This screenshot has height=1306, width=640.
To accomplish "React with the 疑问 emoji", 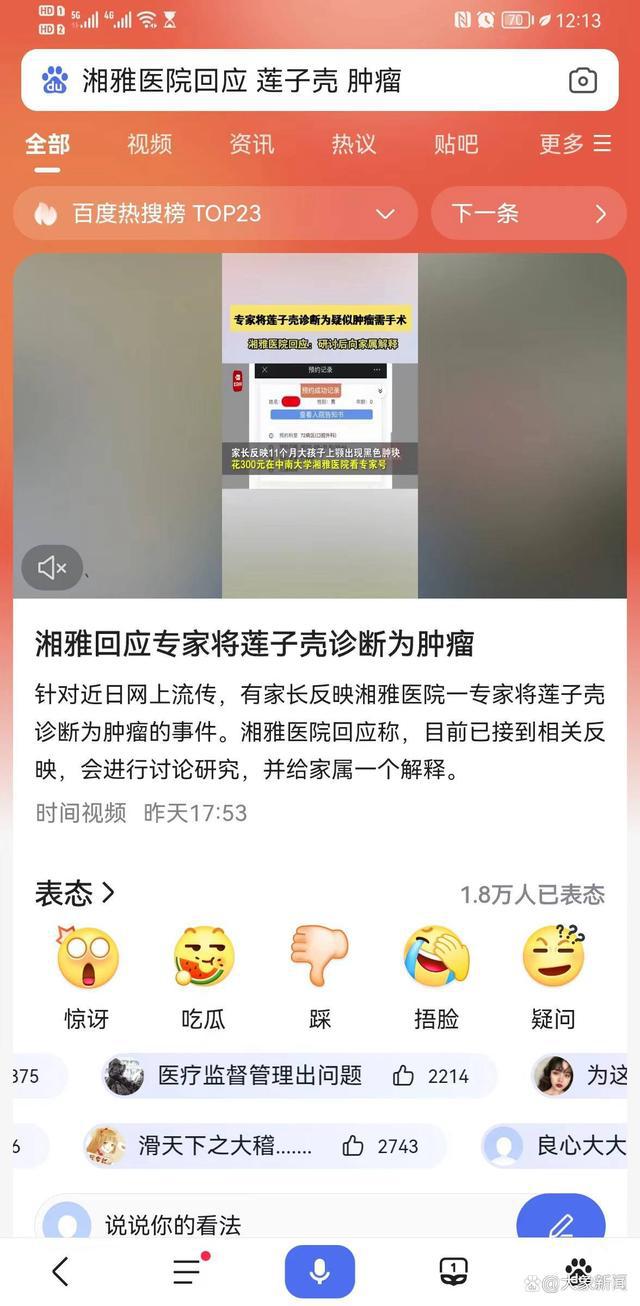I will click(553, 958).
